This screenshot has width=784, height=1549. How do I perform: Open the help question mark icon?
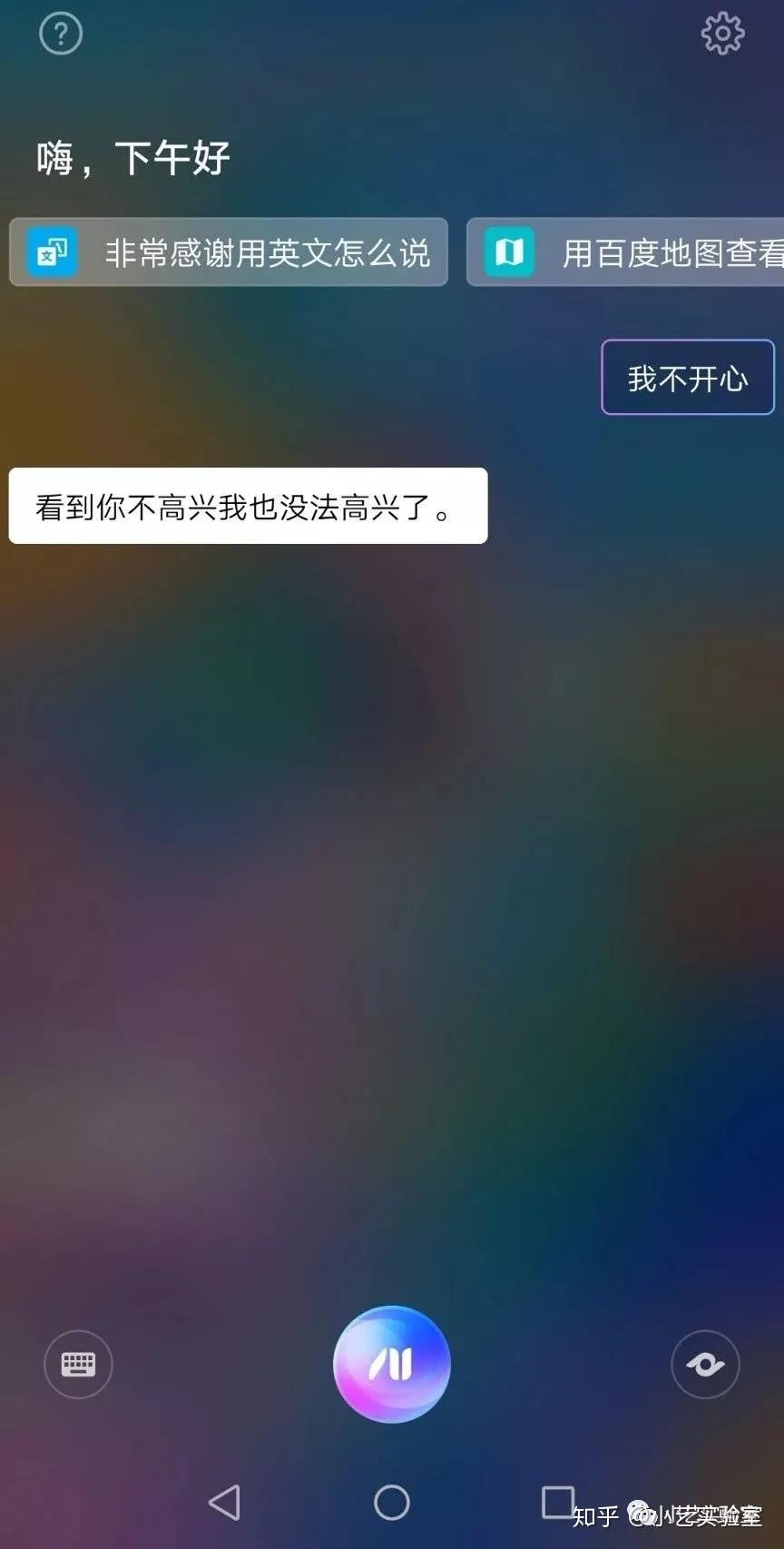coord(60,33)
